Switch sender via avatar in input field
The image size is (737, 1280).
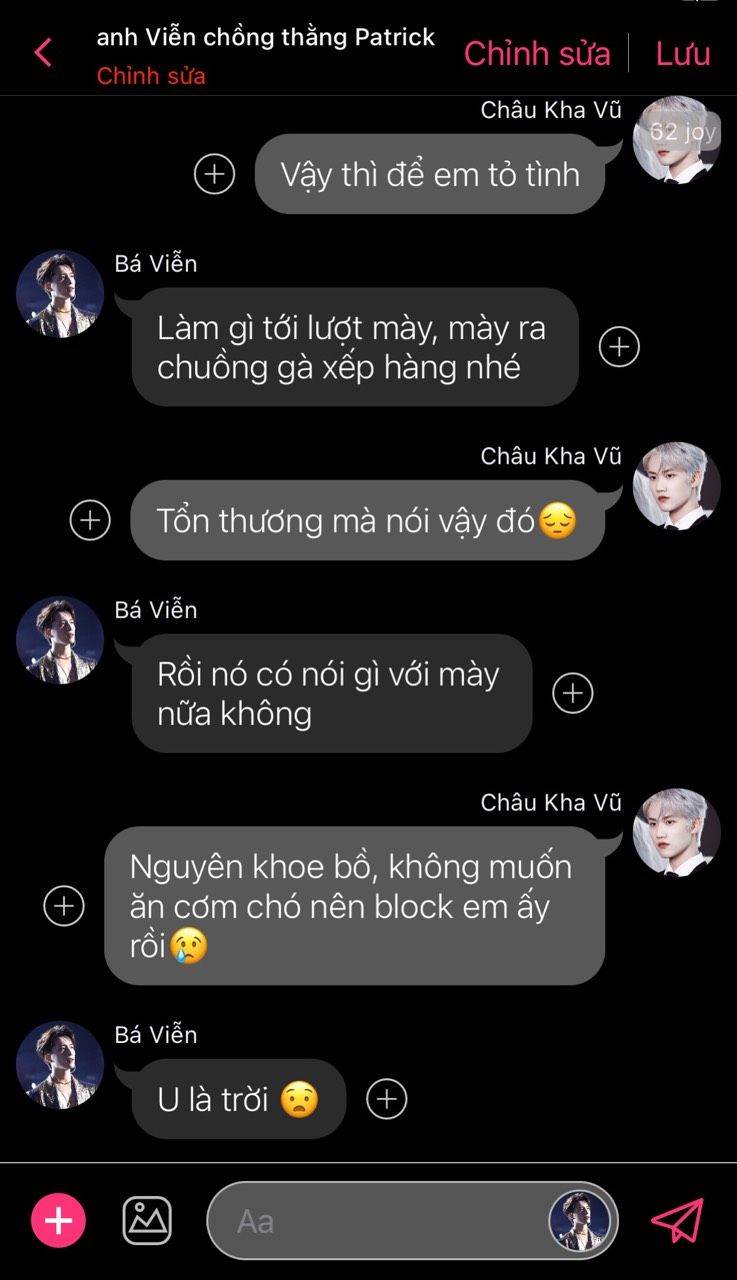(580, 1221)
